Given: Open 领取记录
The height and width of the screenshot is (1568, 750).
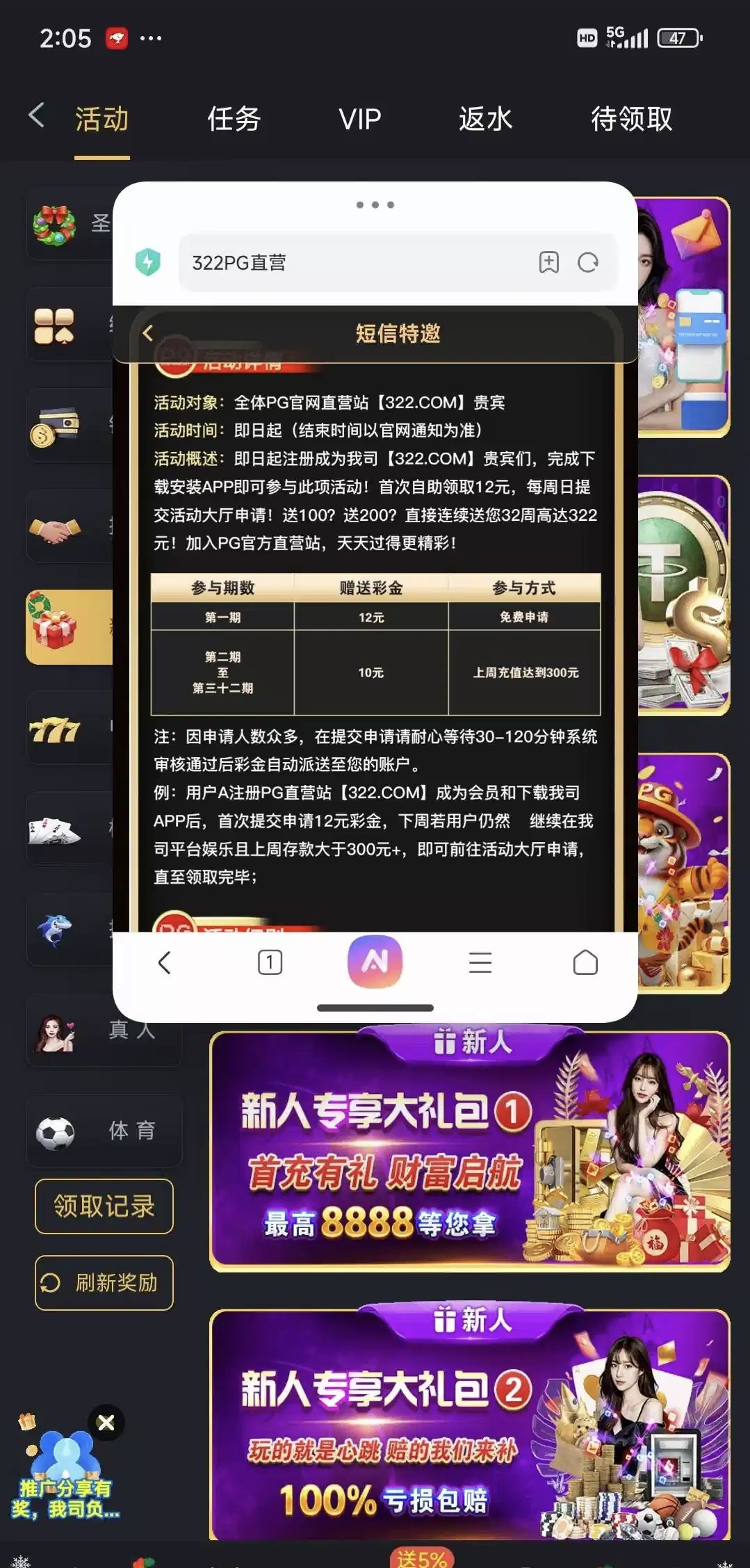Looking at the screenshot, I should [x=104, y=1206].
